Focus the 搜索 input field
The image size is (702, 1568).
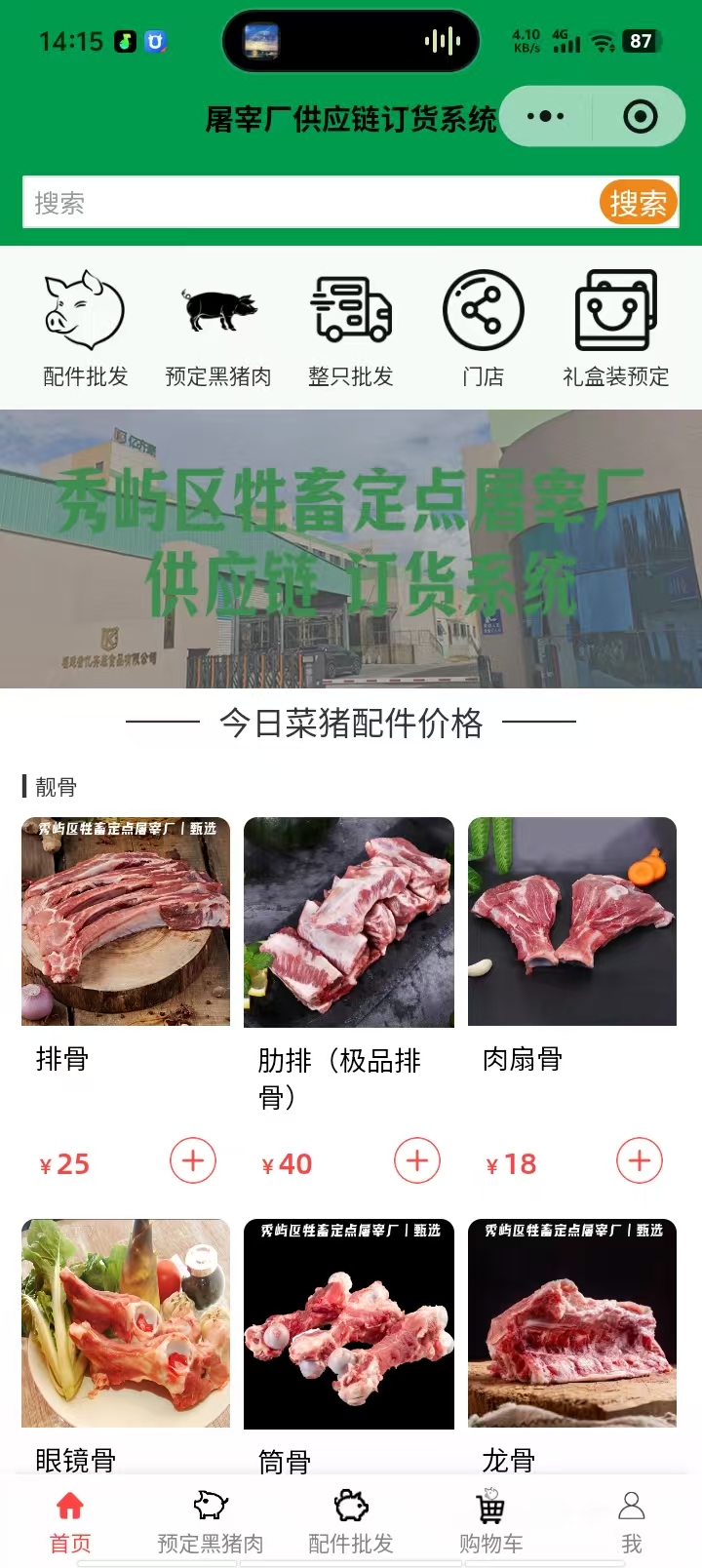tap(310, 203)
